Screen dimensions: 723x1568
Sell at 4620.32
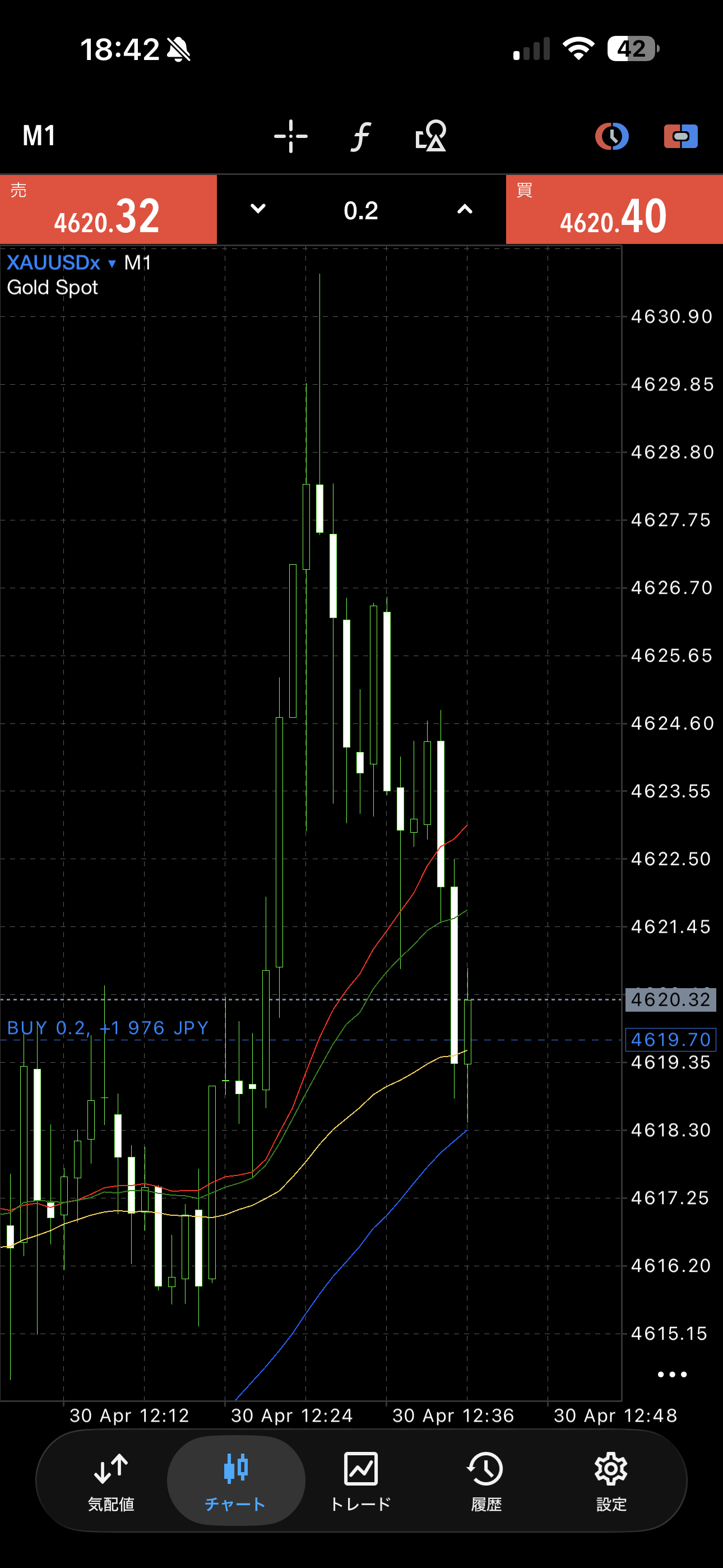108,210
